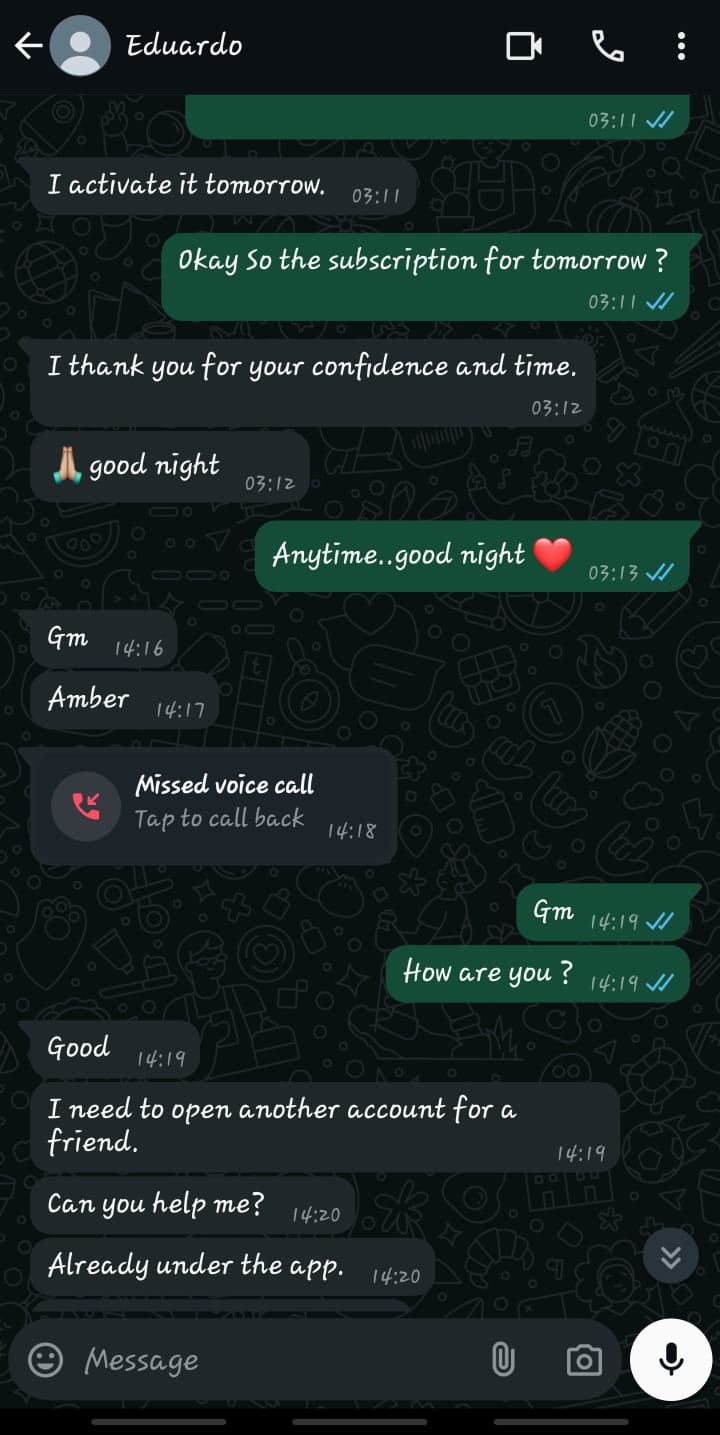Focus the Message text field
The width and height of the screenshot is (720, 1435).
270,1359
